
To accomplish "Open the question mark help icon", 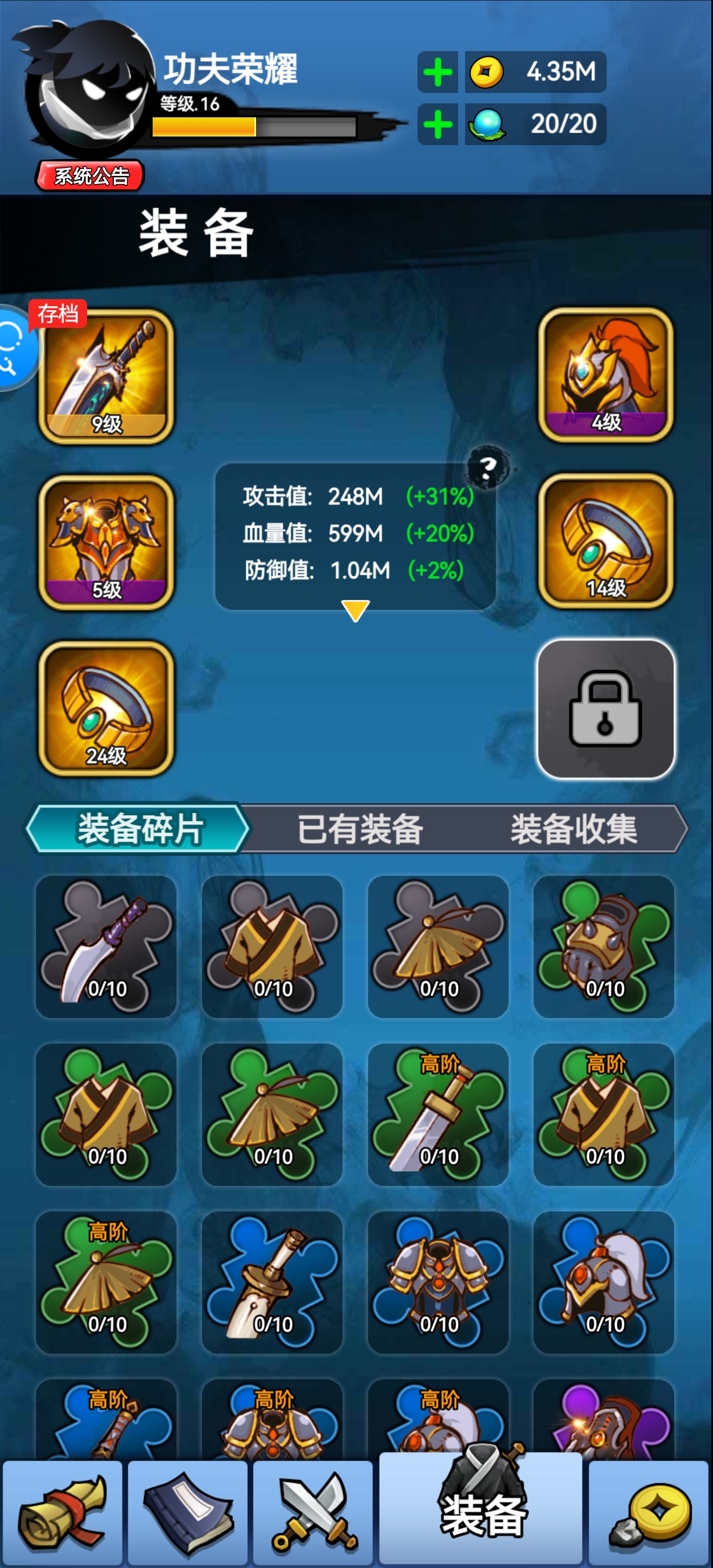I will point(487,468).
